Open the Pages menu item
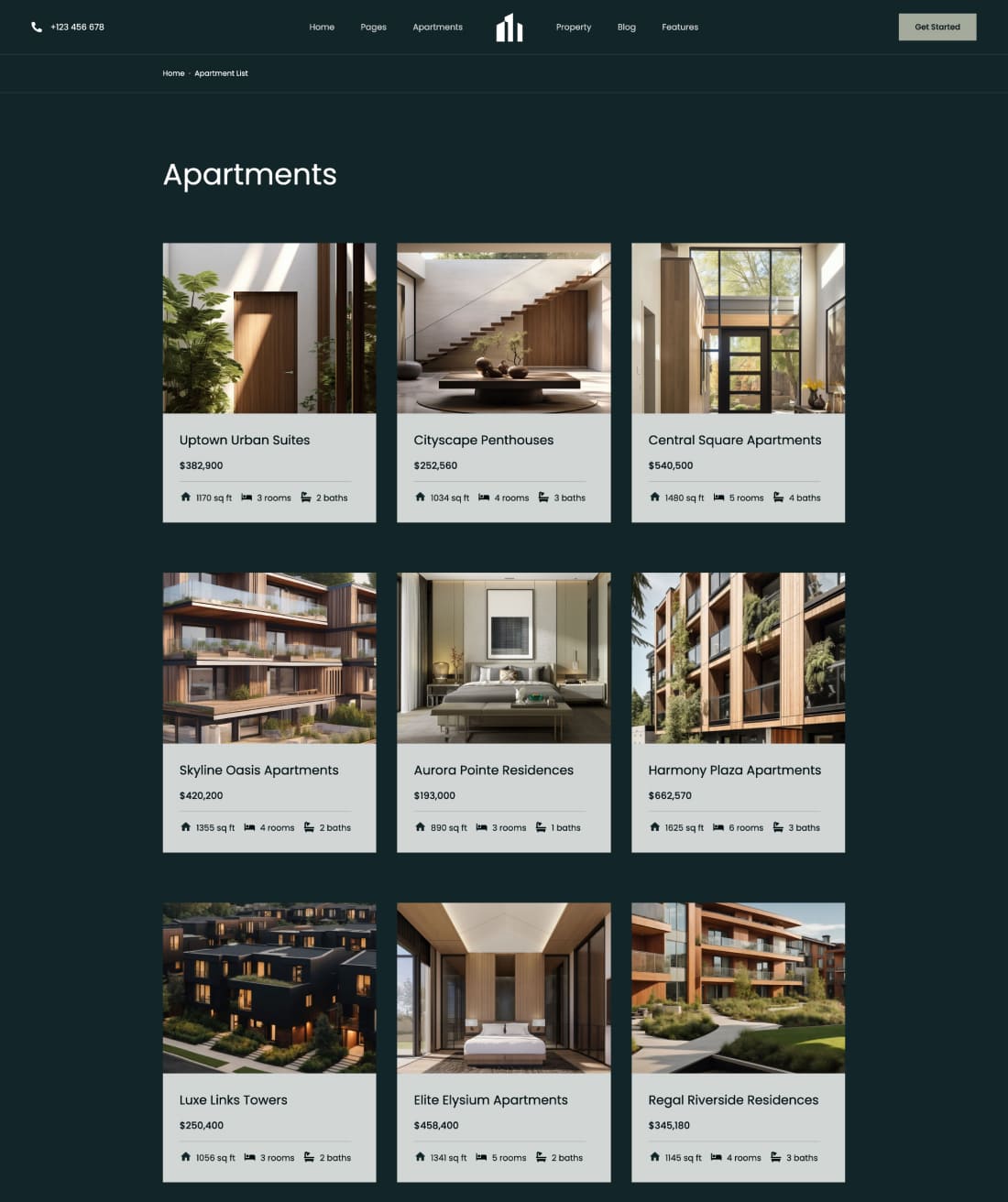Image resolution: width=1008 pixels, height=1202 pixels. [x=373, y=27]
